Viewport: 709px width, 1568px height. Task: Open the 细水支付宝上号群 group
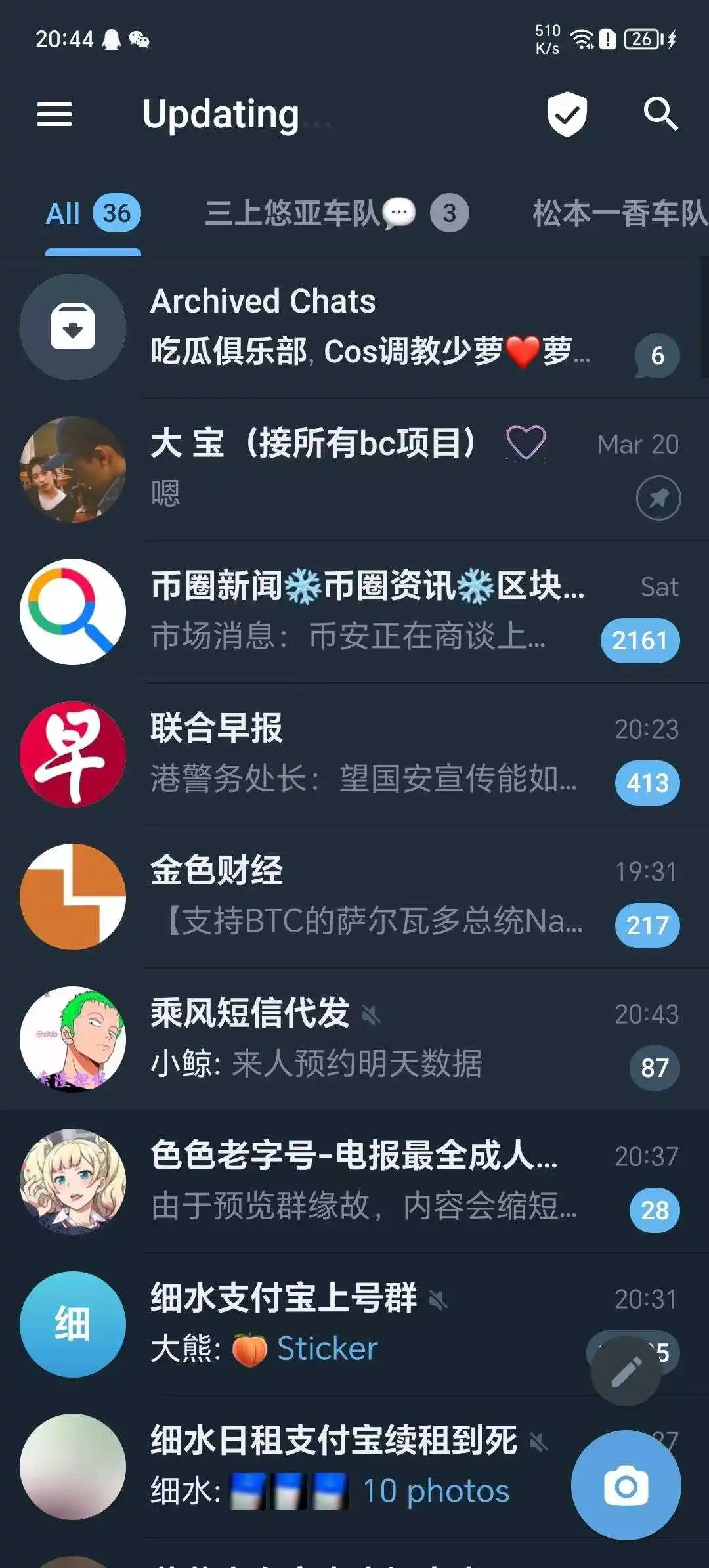click(x=328, y=1324)
